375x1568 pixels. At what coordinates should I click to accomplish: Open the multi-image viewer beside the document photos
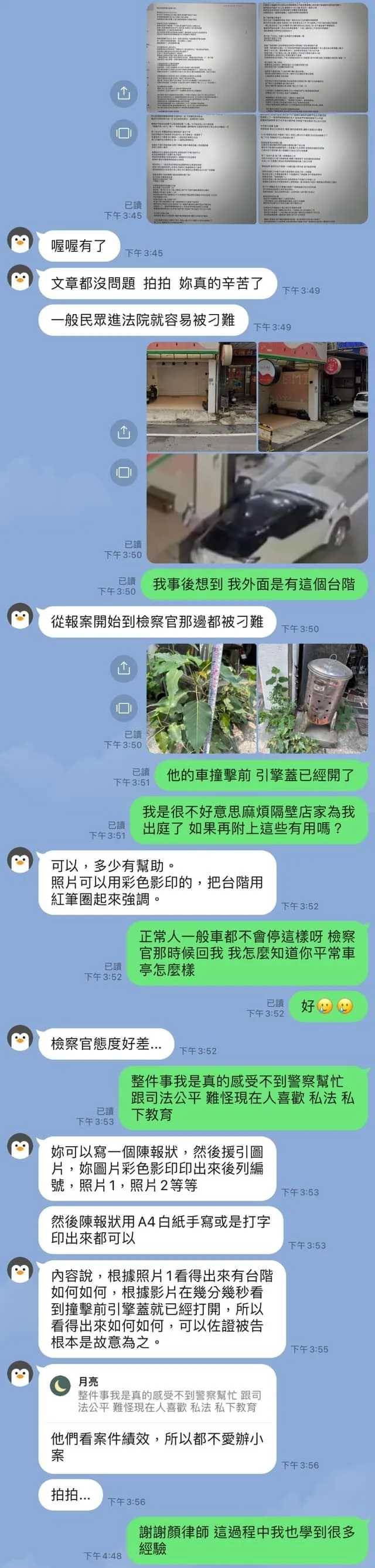coord(124,132)
